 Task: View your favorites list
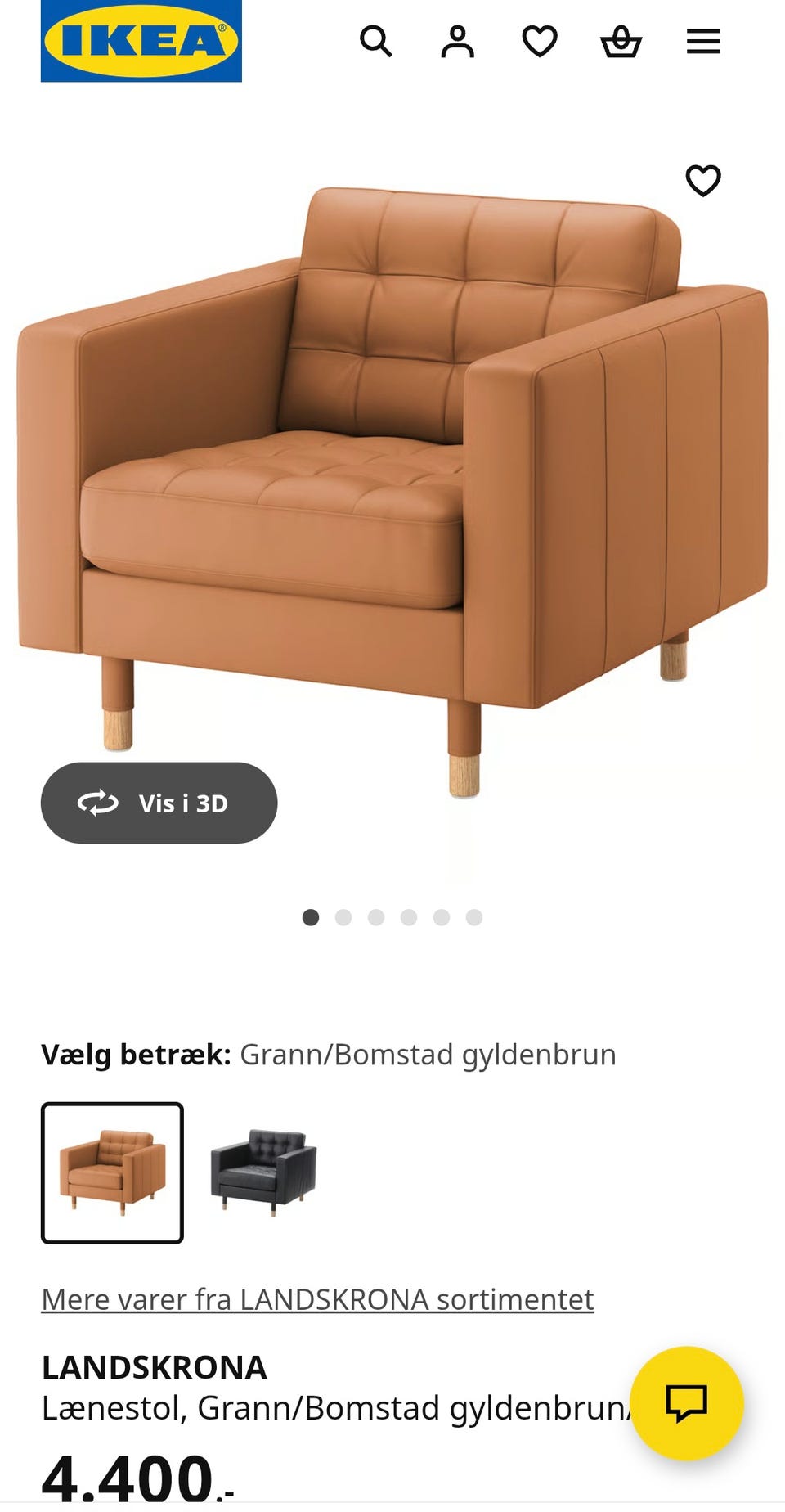539,41
